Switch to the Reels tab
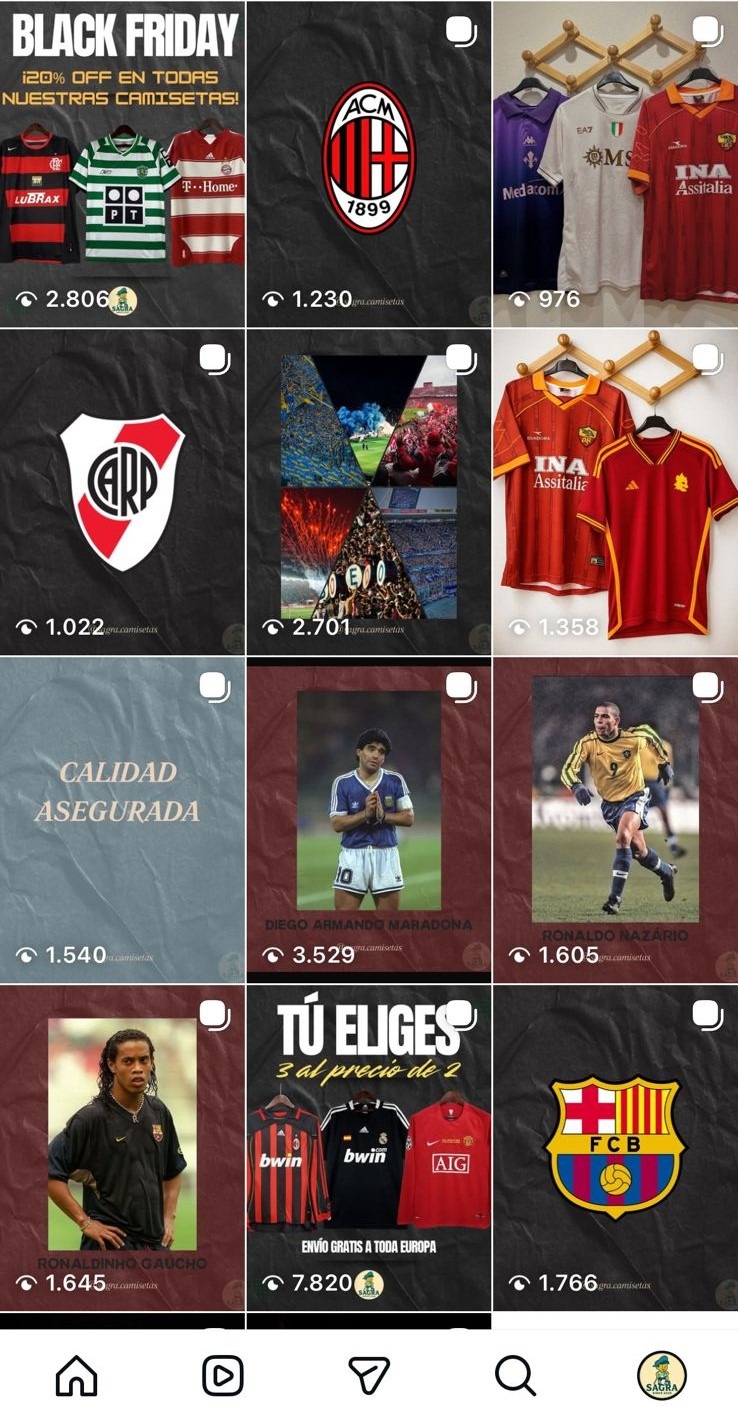 click(222, 1376)
